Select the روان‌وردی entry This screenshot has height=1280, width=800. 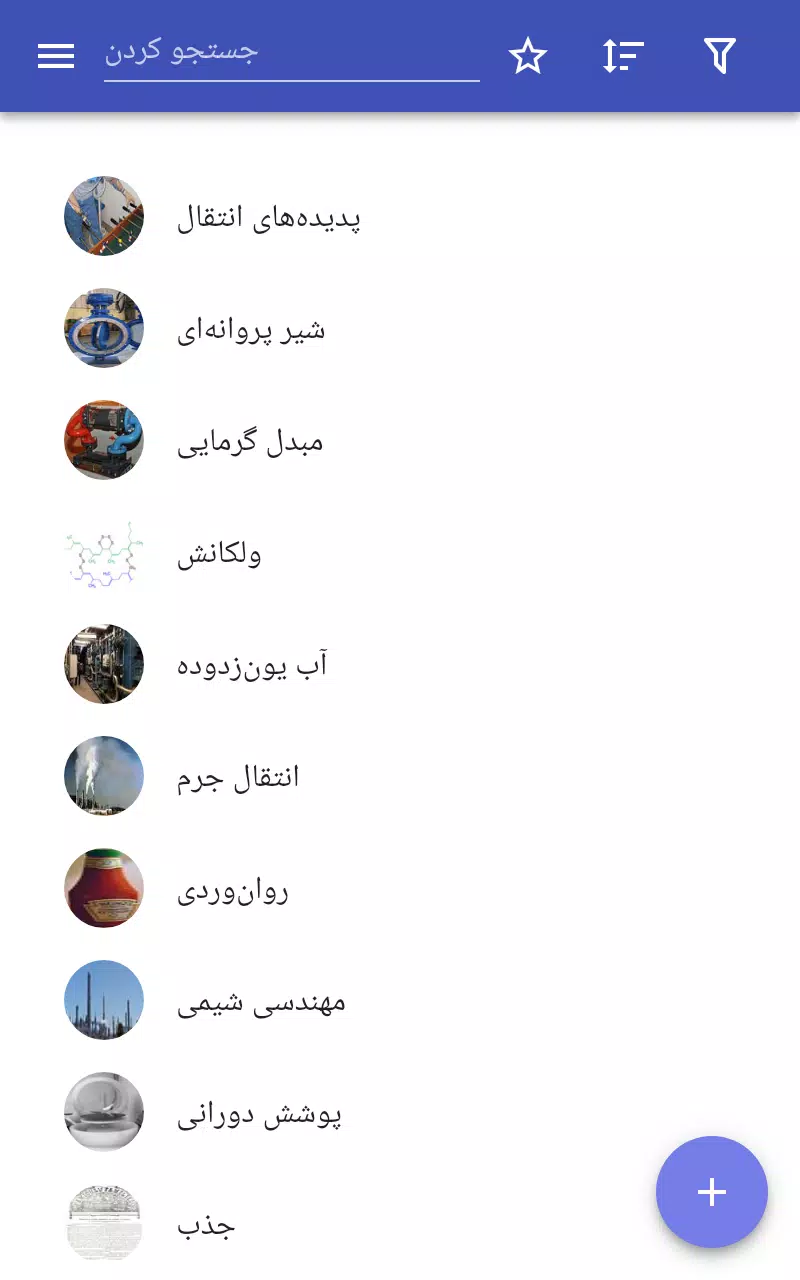(400, 888)
